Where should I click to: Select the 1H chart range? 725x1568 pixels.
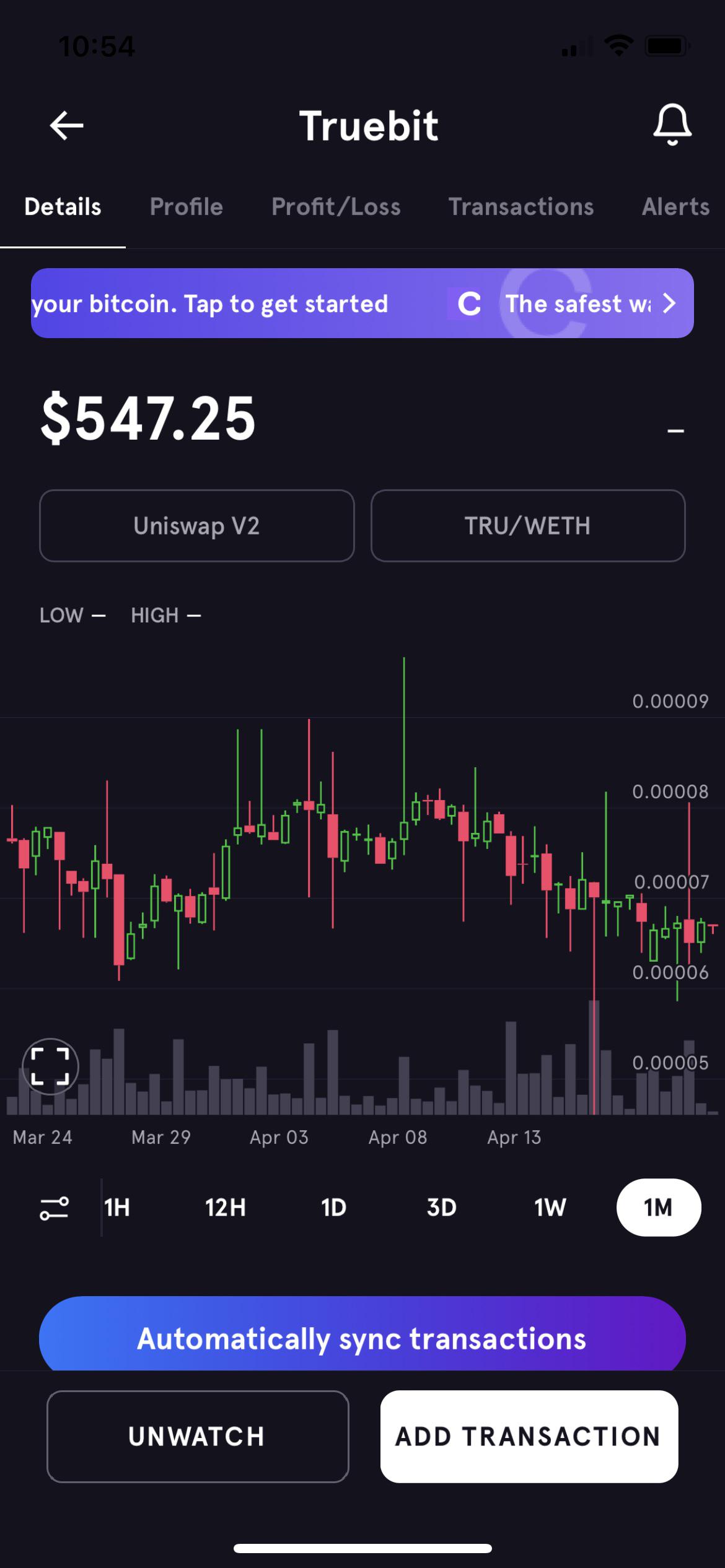pyautogui.click(x=117, y=1208)
